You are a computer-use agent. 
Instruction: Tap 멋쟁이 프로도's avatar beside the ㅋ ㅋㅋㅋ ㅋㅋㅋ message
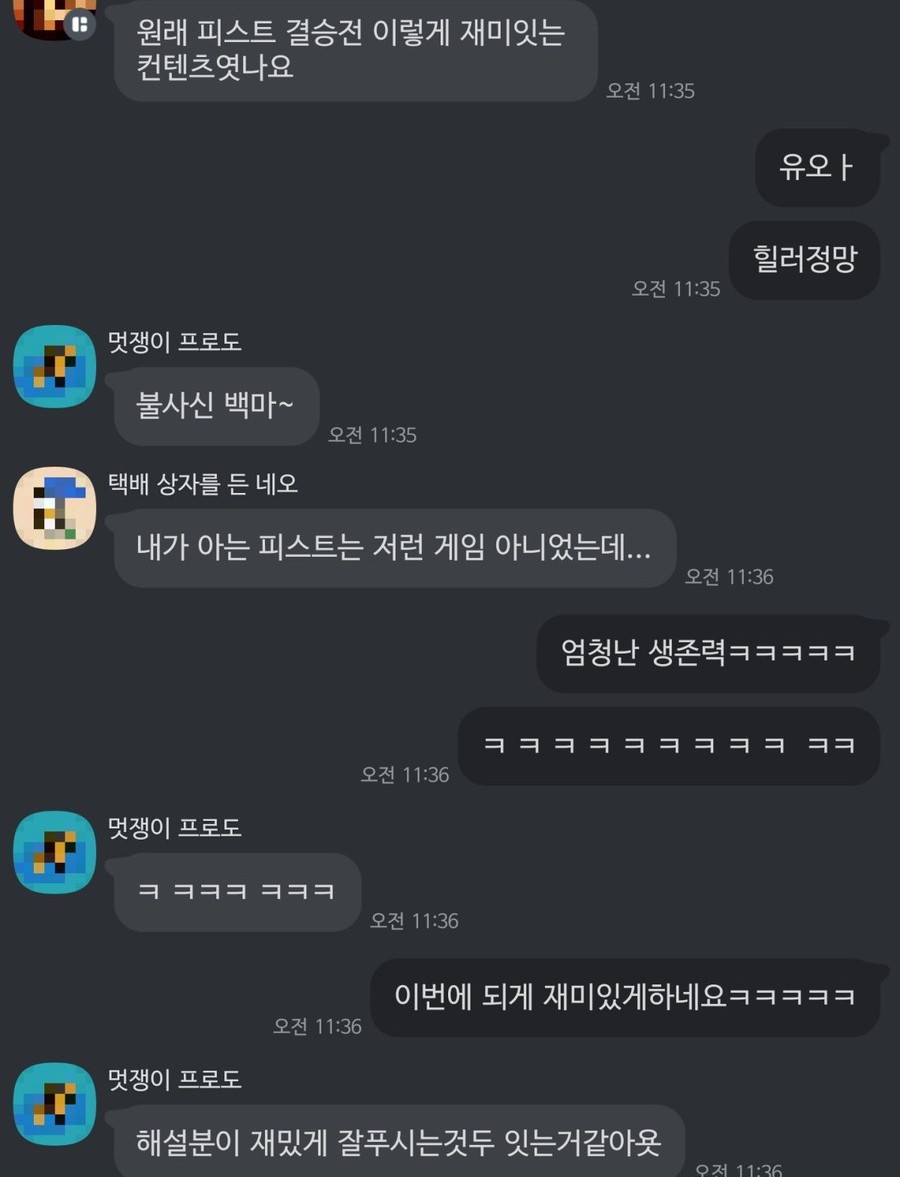click(x=54, y=852)
